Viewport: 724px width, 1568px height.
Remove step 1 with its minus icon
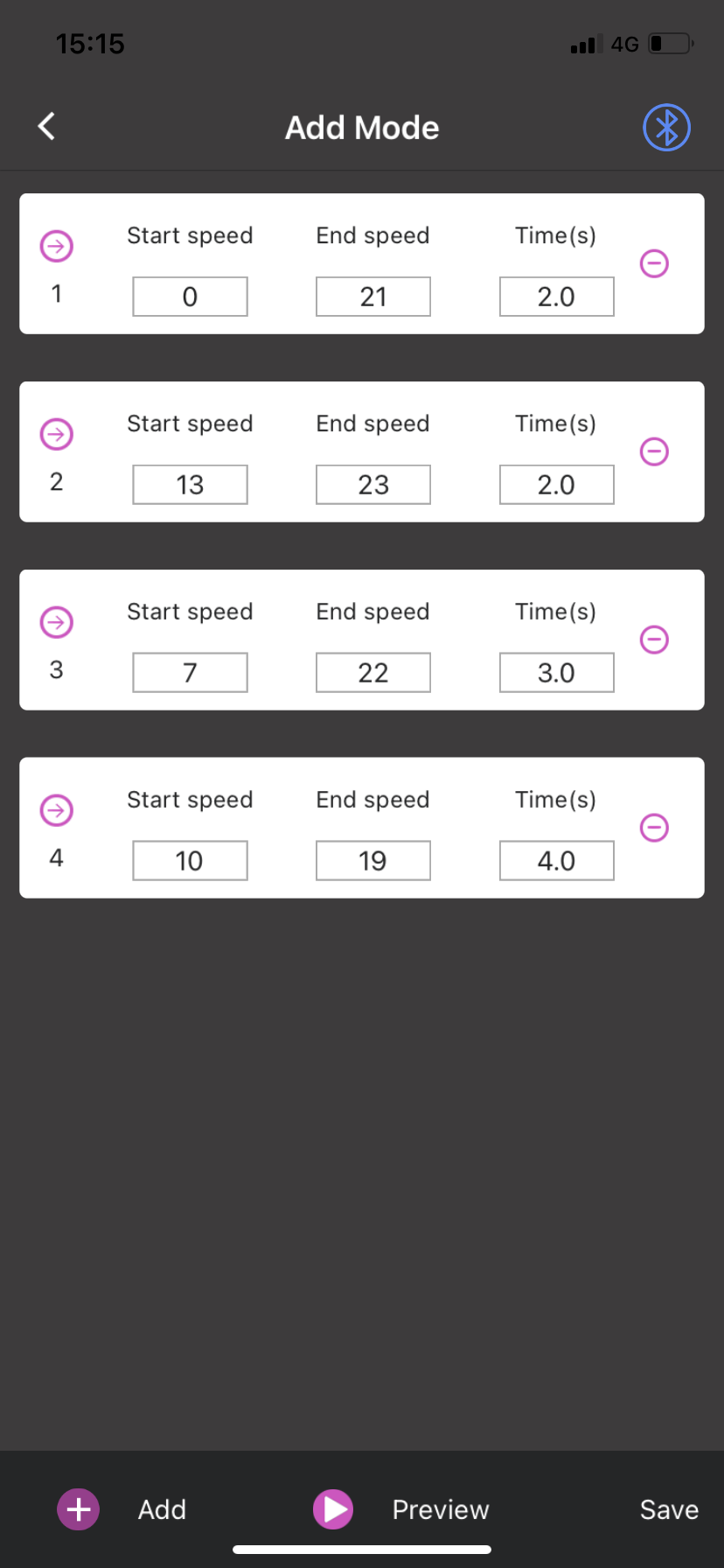tap(654, 263)
